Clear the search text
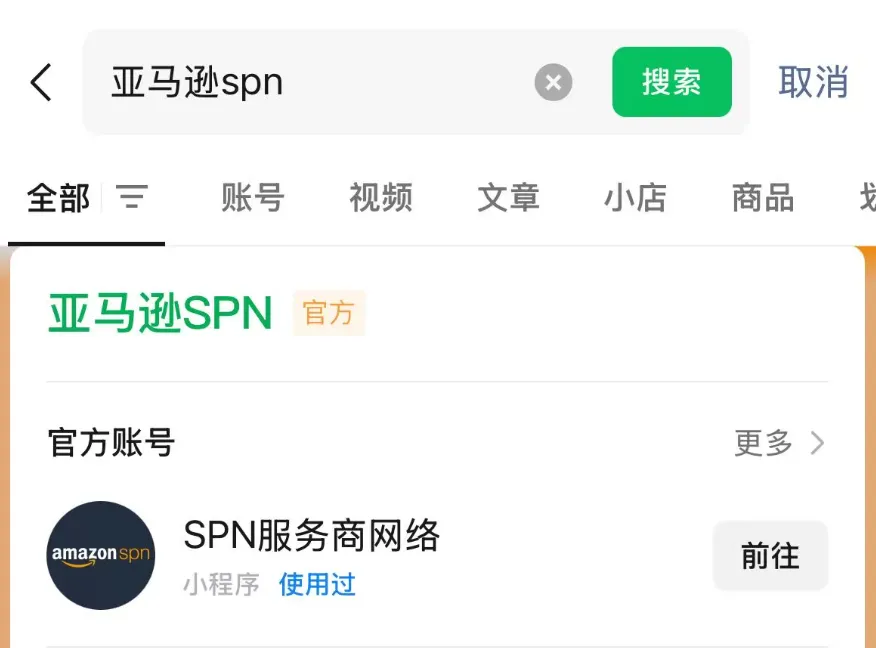This screenshot has height=648, width=876. click(x=553, y=82)
